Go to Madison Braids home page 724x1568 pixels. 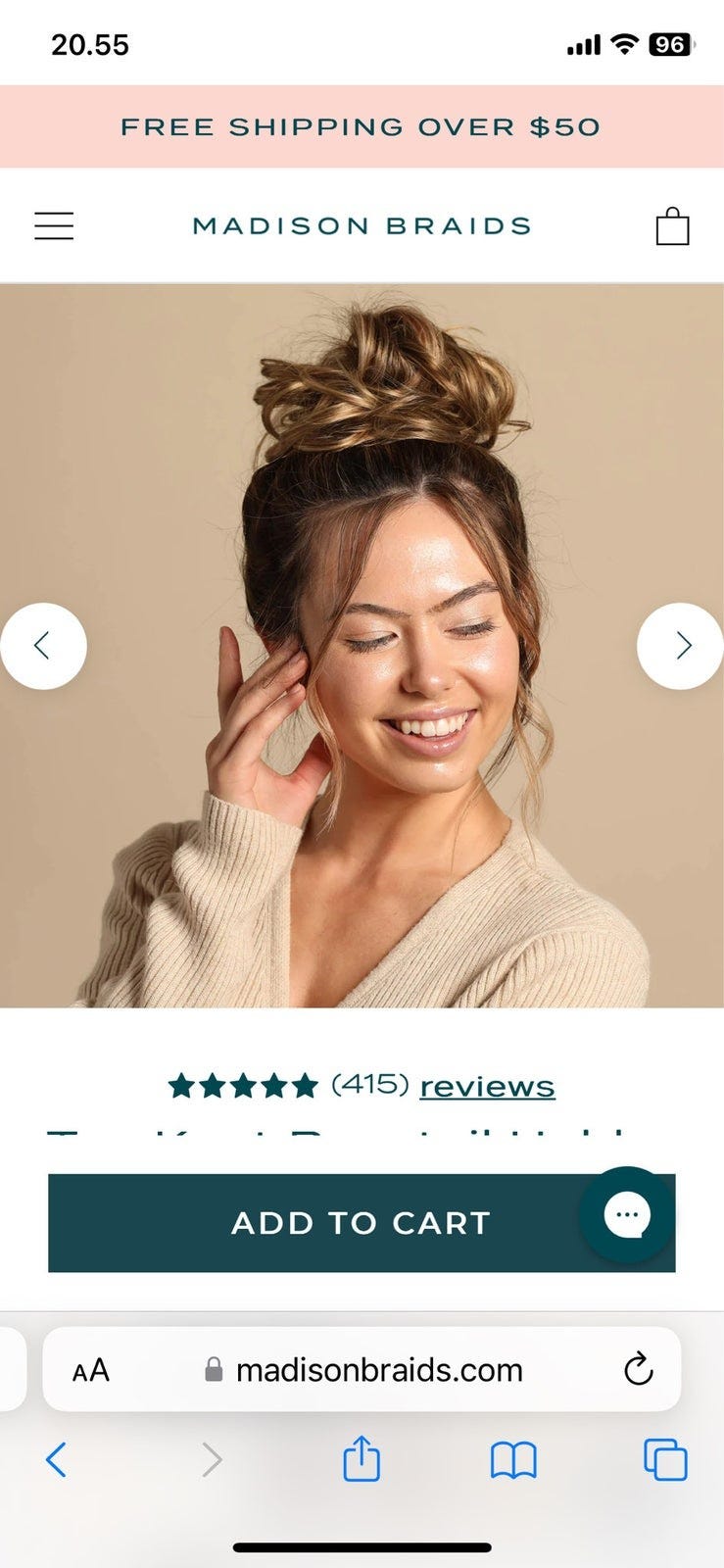click(362, 225)
